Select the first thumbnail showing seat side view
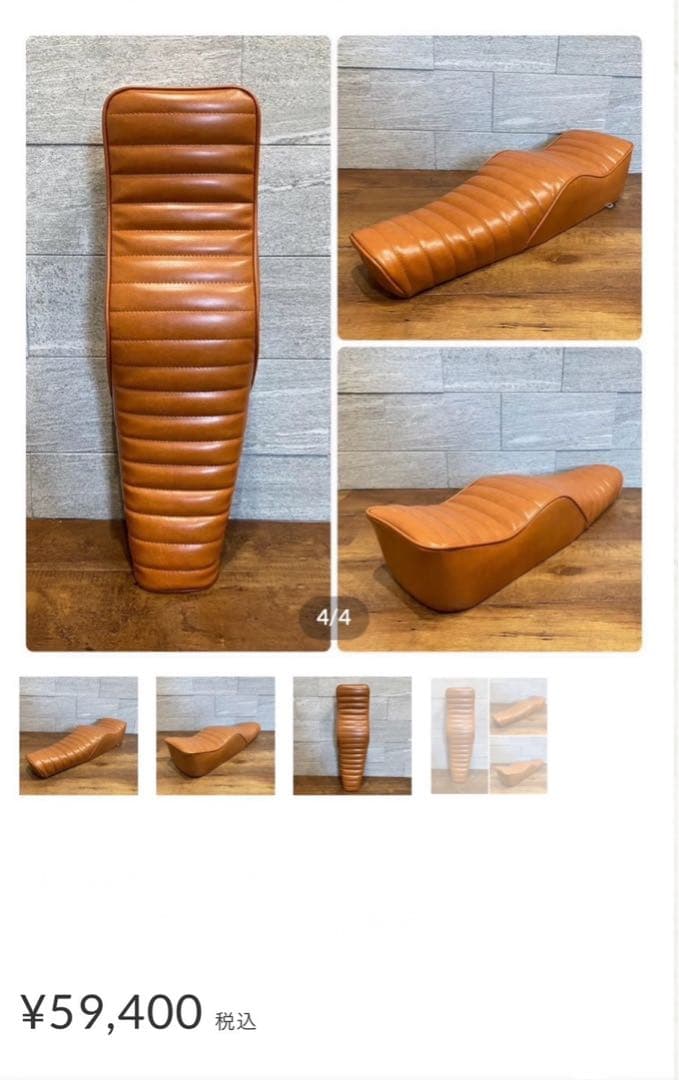 tap(79, 736)
